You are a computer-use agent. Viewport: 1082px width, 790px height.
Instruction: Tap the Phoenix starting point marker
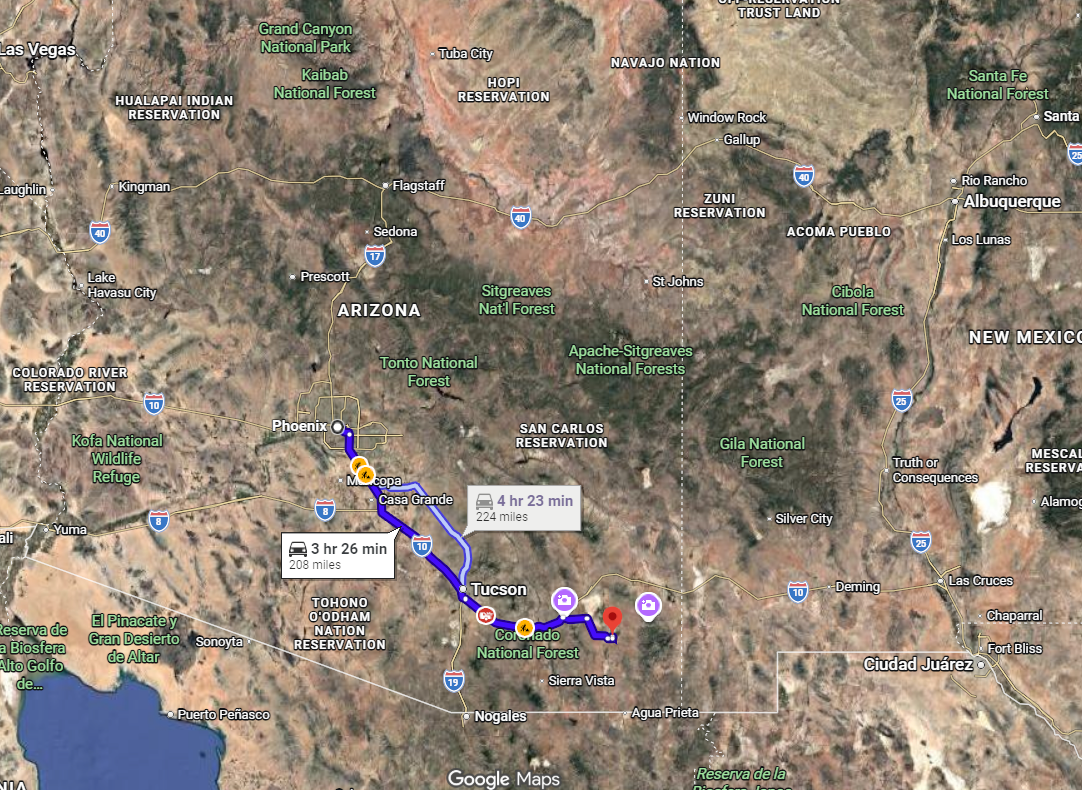(x=338, y=427)
